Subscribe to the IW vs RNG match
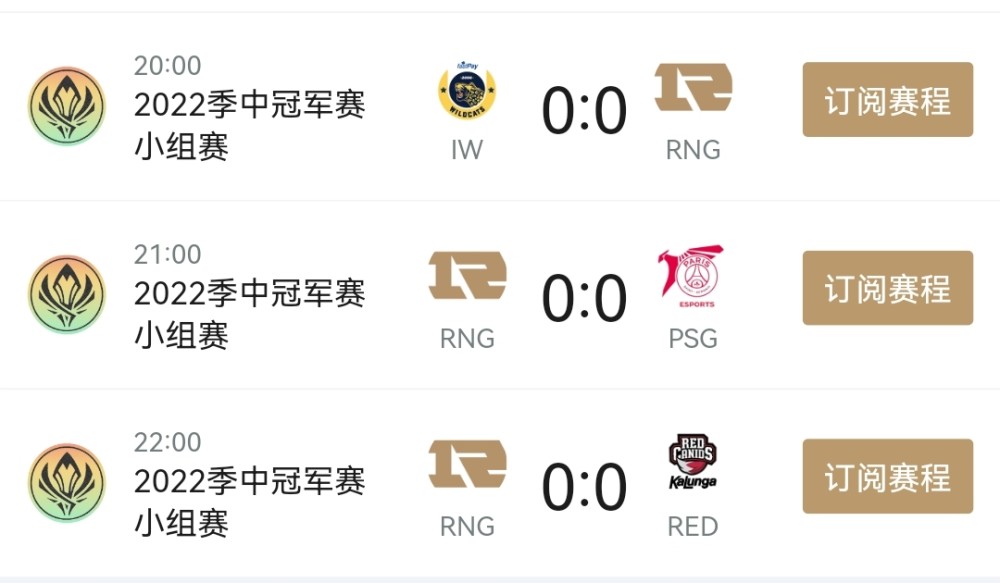This screenshot has height=583, width=1000. (x=887, y=100)
